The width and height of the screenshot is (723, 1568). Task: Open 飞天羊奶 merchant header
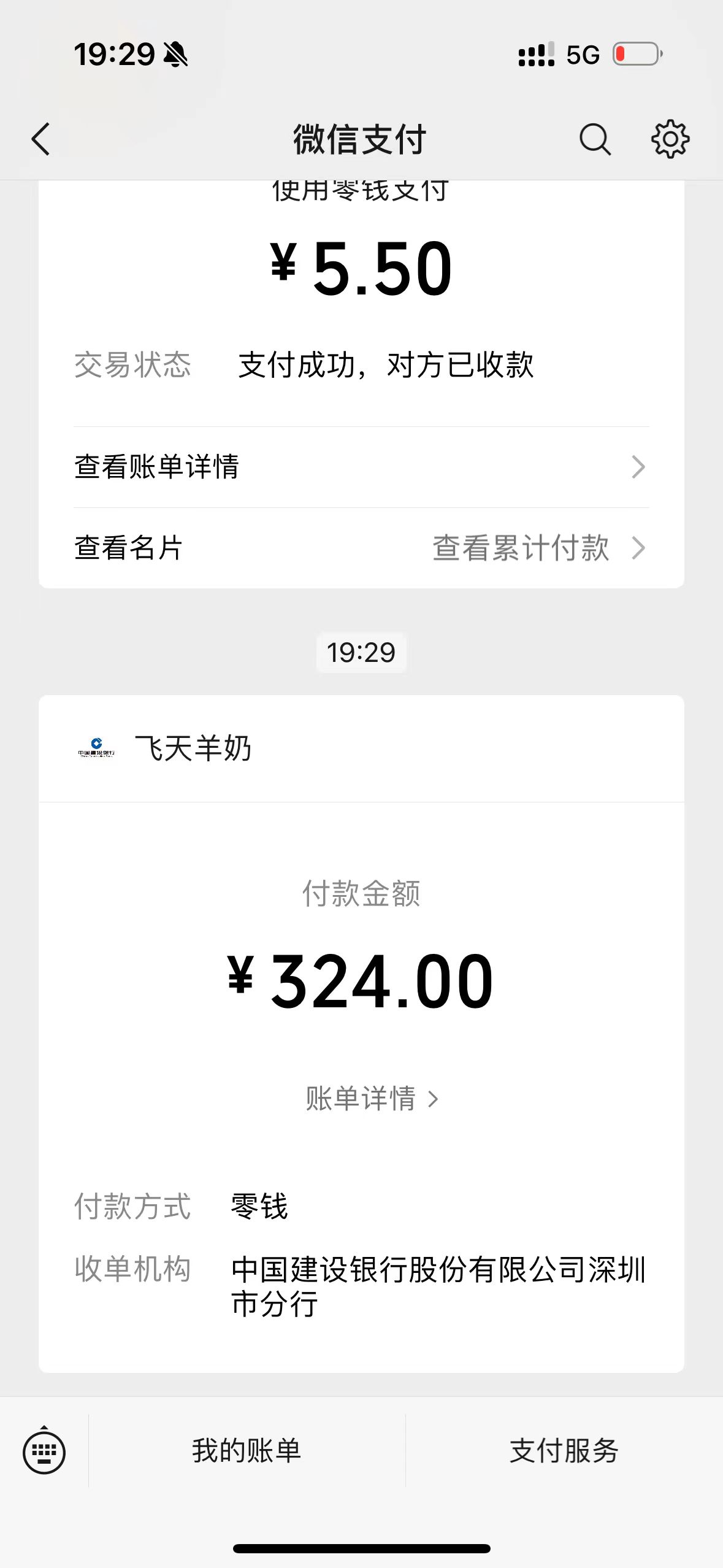(193, 748)
